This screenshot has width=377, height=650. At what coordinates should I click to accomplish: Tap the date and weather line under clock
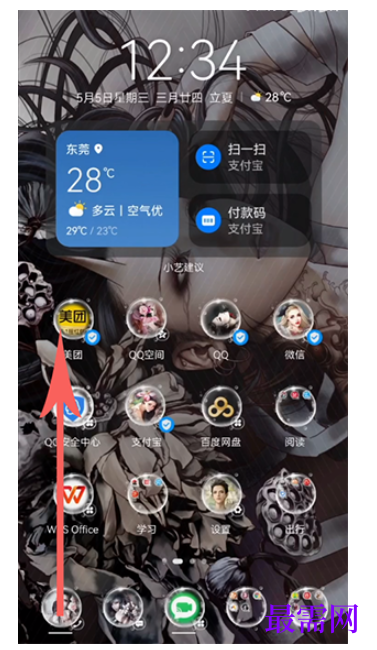pos(184,98)
